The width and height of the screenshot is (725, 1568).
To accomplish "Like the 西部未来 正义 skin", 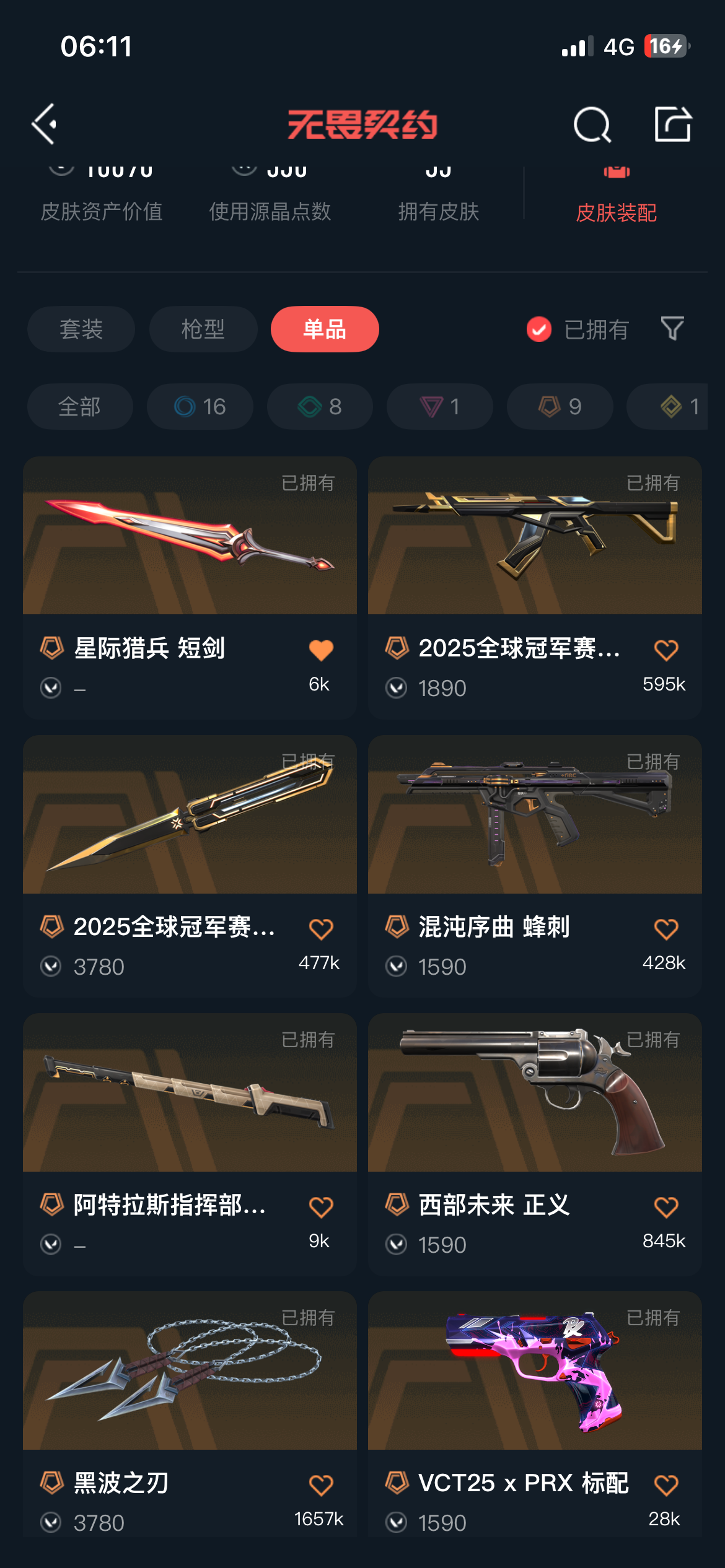I will coord(666,1206).
